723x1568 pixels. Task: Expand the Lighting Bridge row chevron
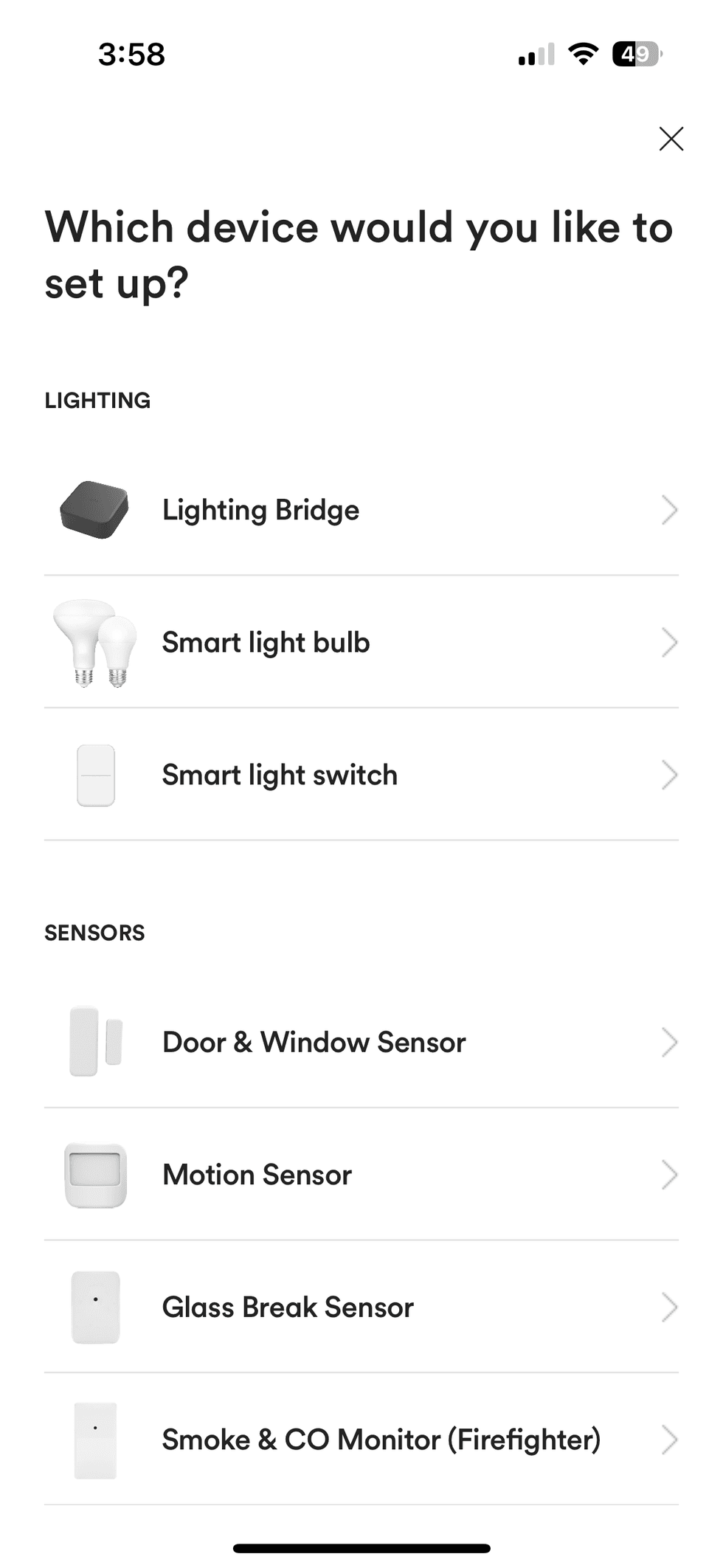click(669, 509)
